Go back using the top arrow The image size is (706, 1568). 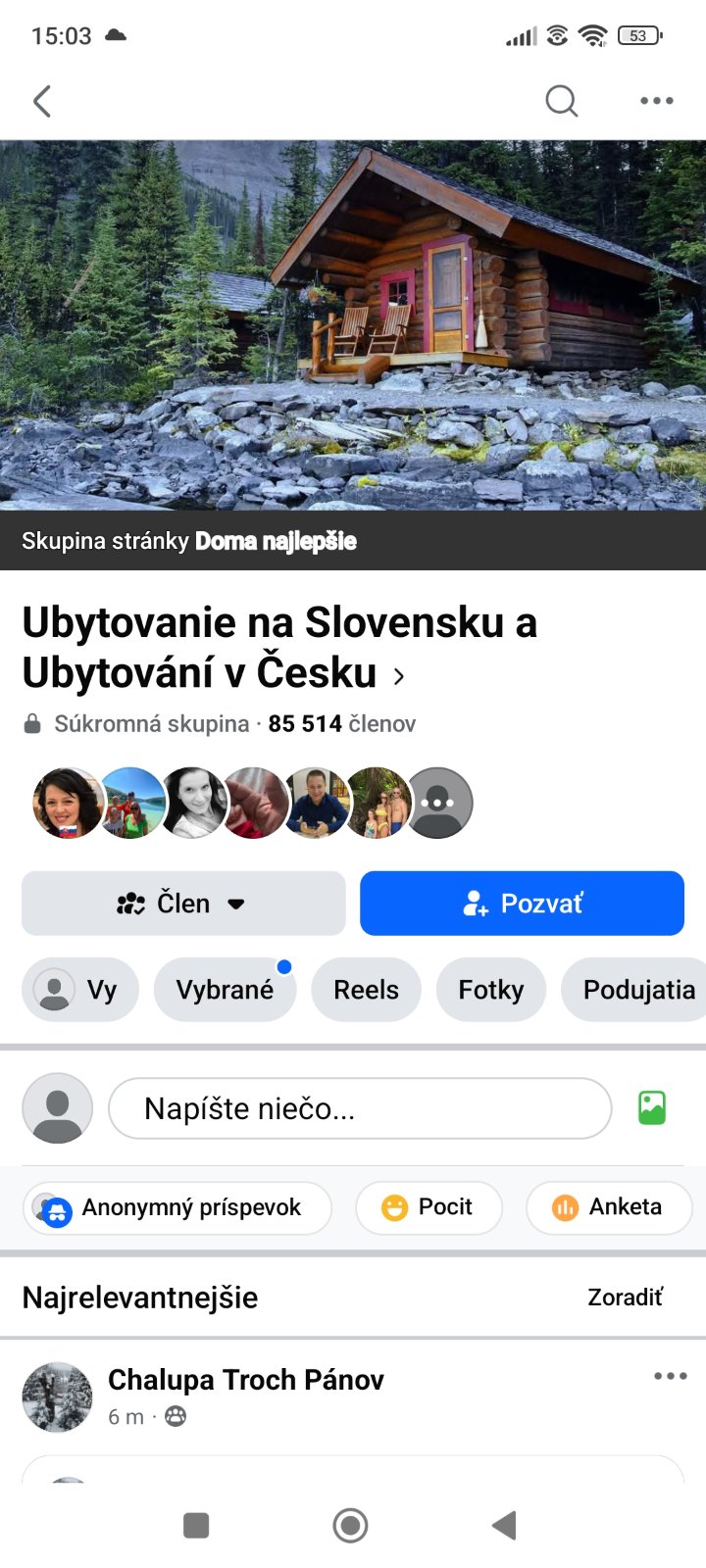point(42,101)
